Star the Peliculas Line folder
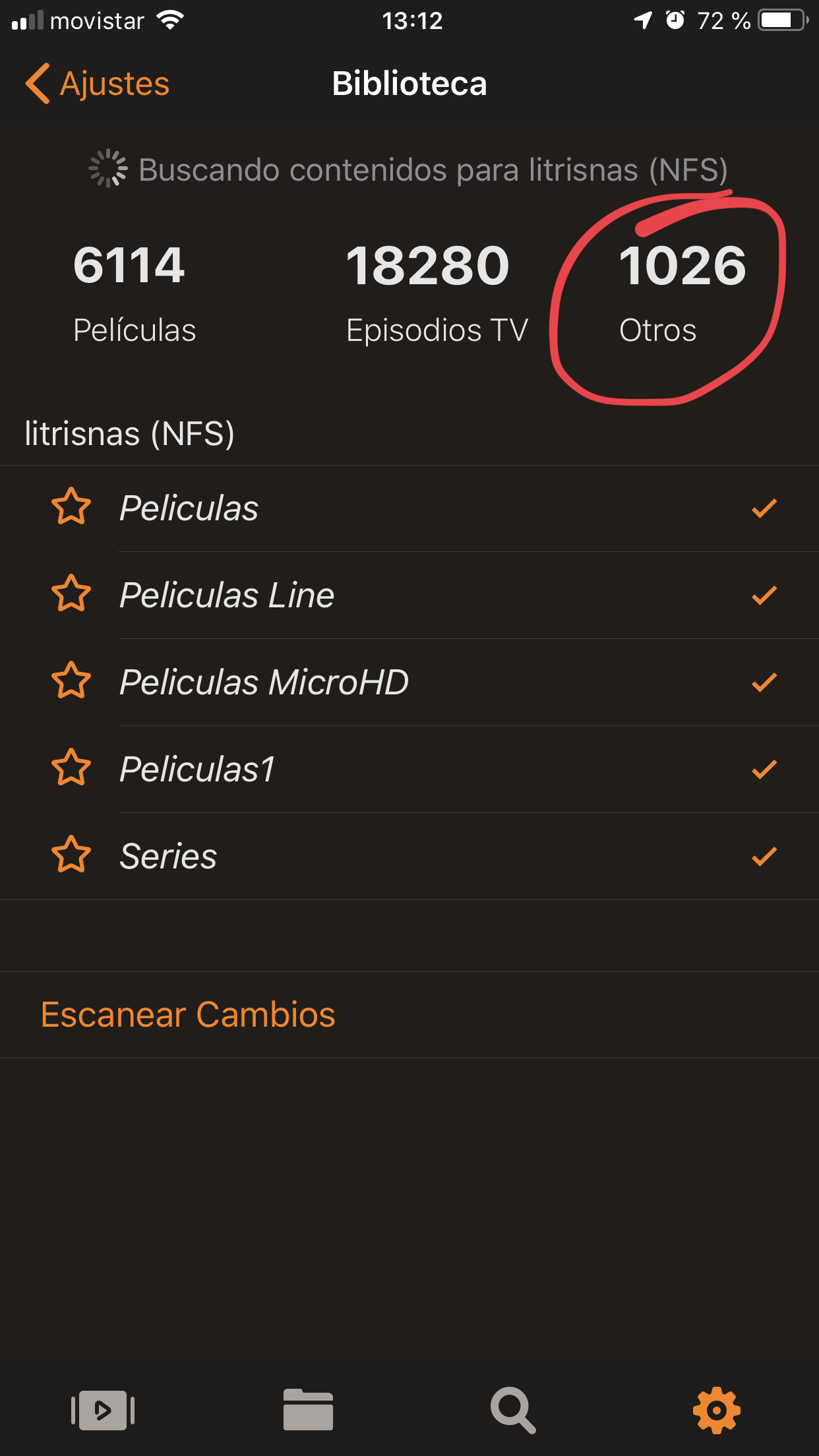Screen dimensions: 819x1456 coord(71,593)
